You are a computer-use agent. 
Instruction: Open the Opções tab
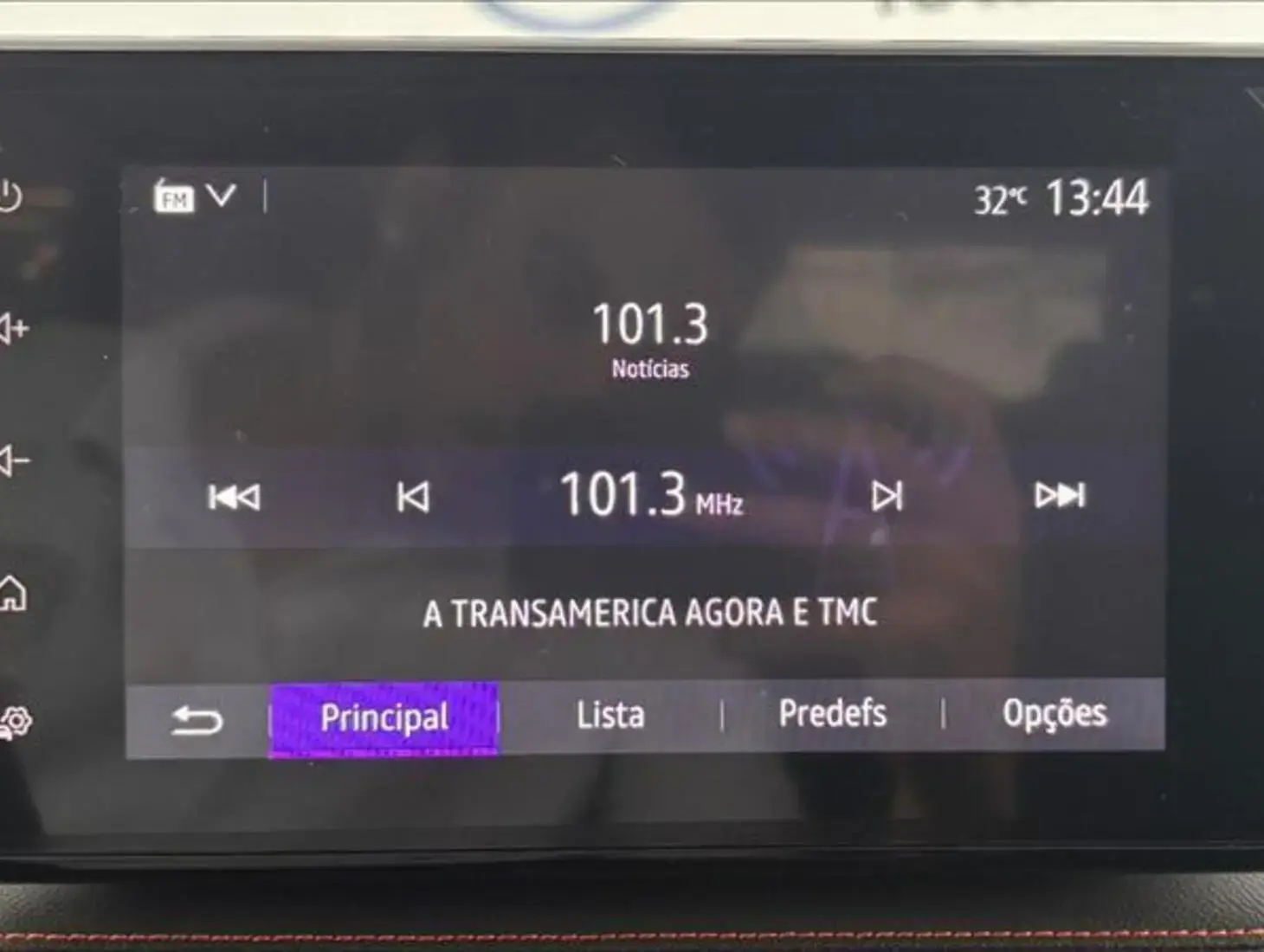[x=1054, y=713]
